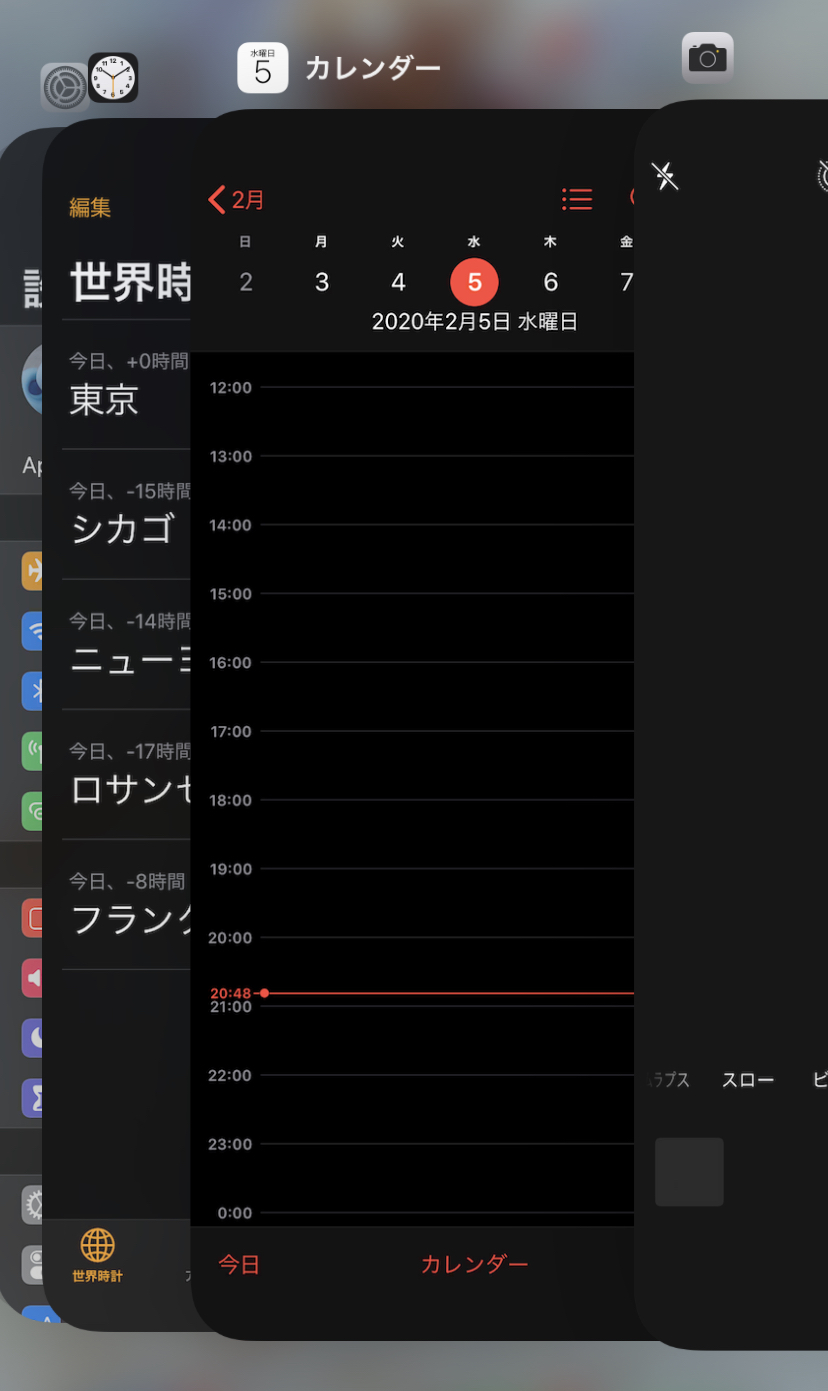This screenshot has width=828, height=1391.
Task: Tap the Settings gear app icon
Action: click(x=64, y=87)
